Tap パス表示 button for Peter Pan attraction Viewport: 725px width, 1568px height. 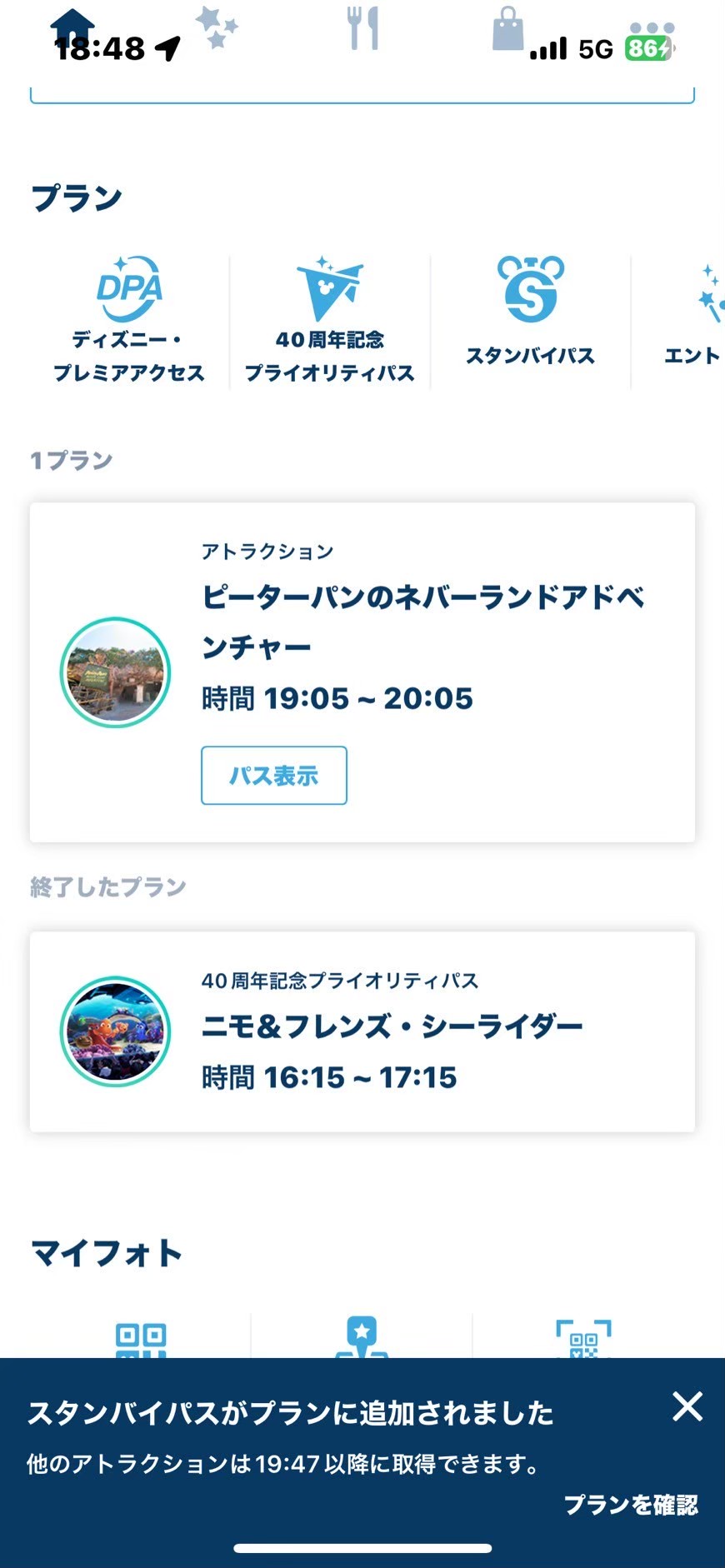(x=273, y=775)
